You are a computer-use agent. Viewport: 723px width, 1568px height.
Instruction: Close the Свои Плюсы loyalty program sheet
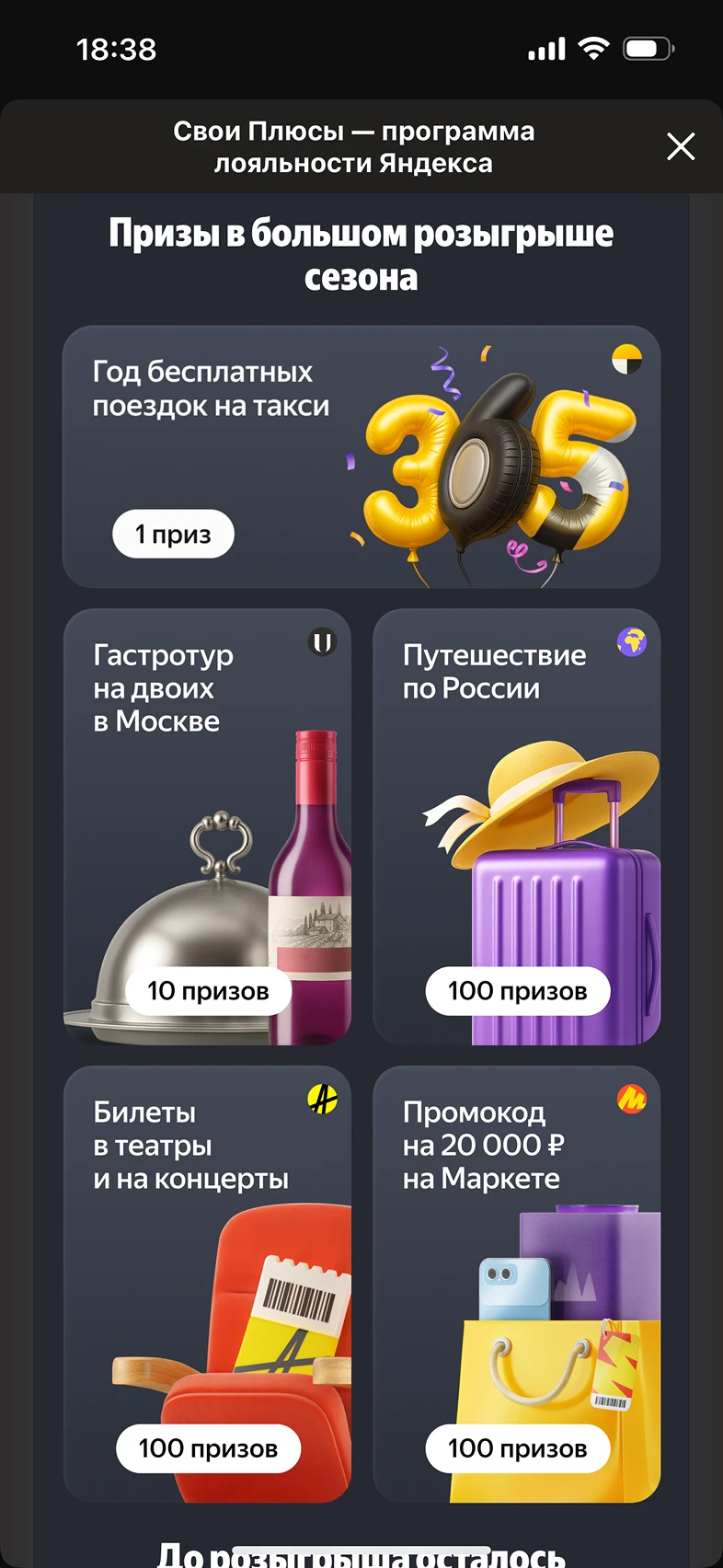point(681,146)
